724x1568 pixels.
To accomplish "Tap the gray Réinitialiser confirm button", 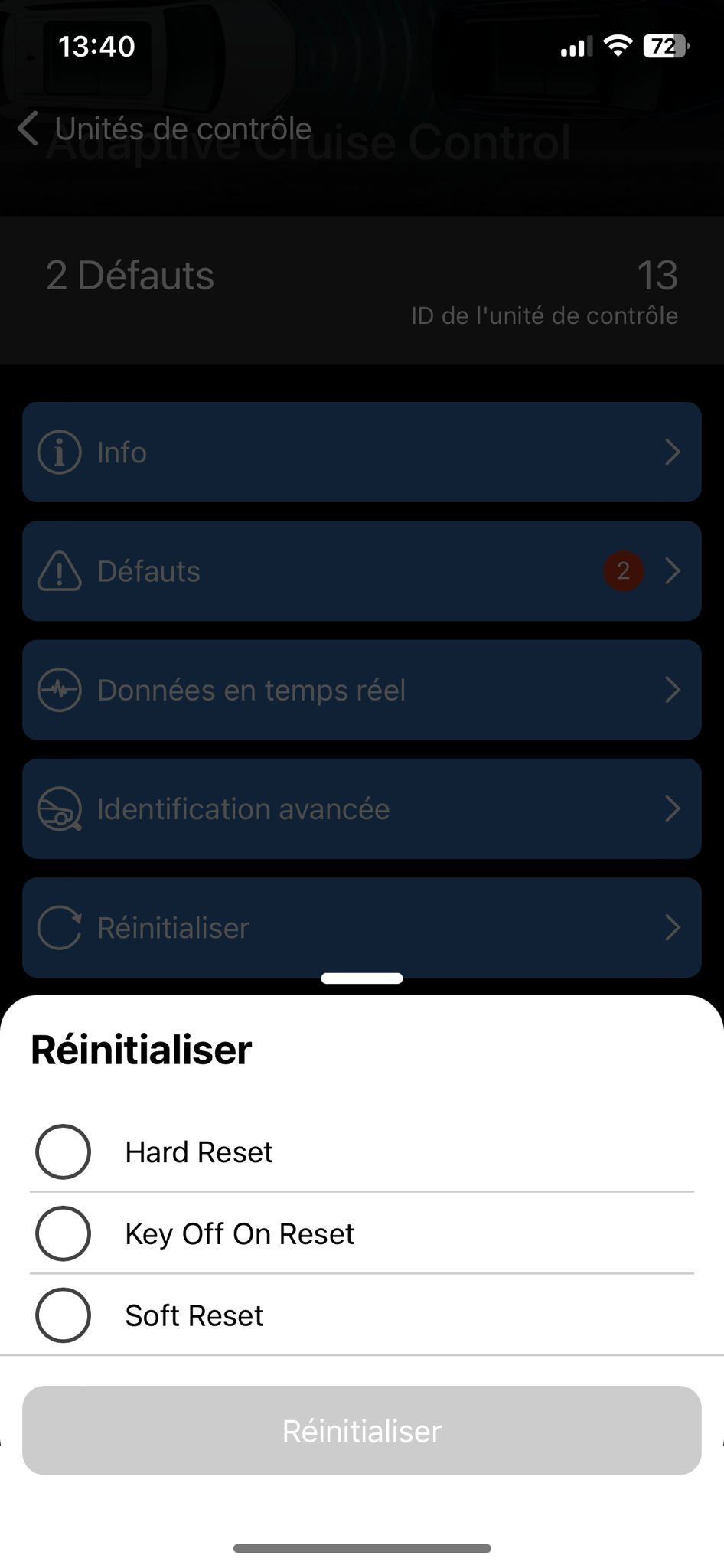I will point(362,1430).
